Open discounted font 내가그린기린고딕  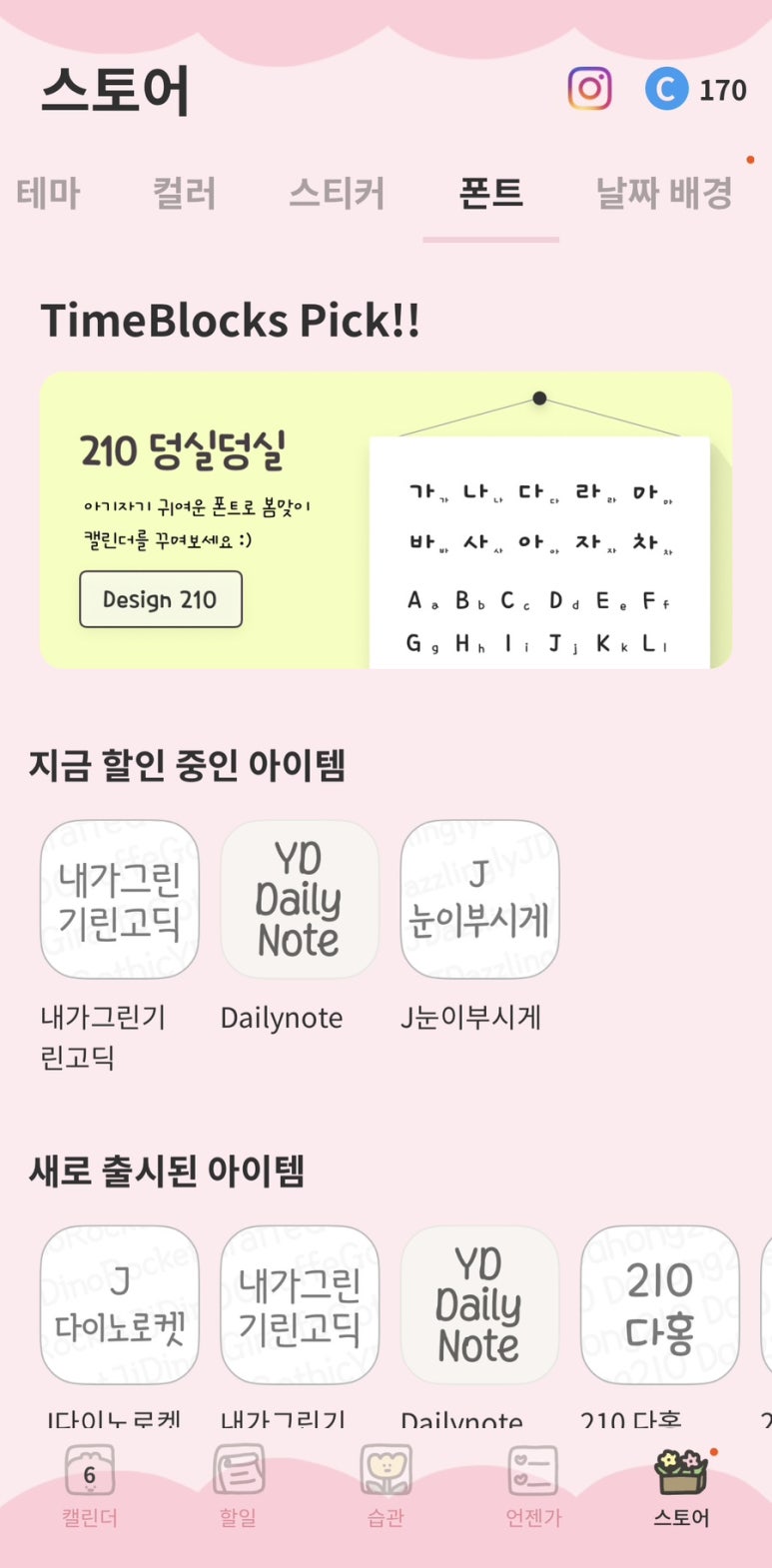pyautogui.click(x=120, y=899)
